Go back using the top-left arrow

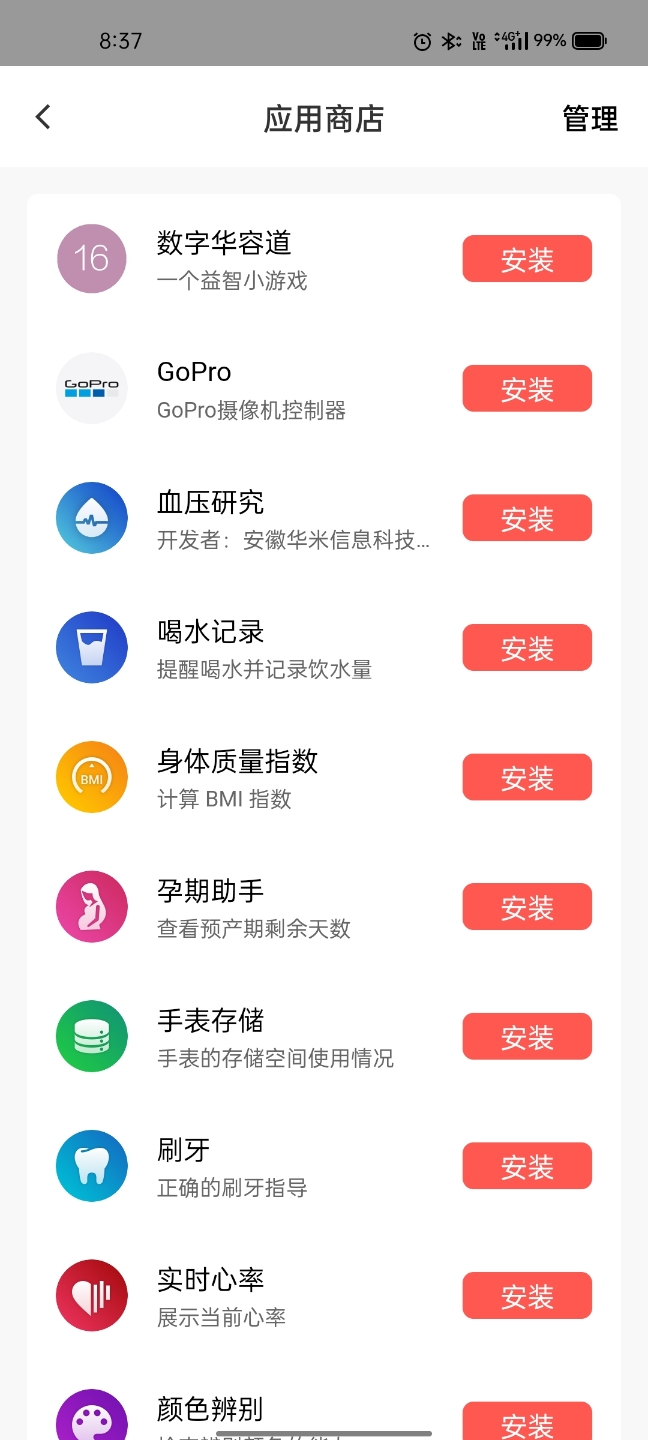pos(42,117)
